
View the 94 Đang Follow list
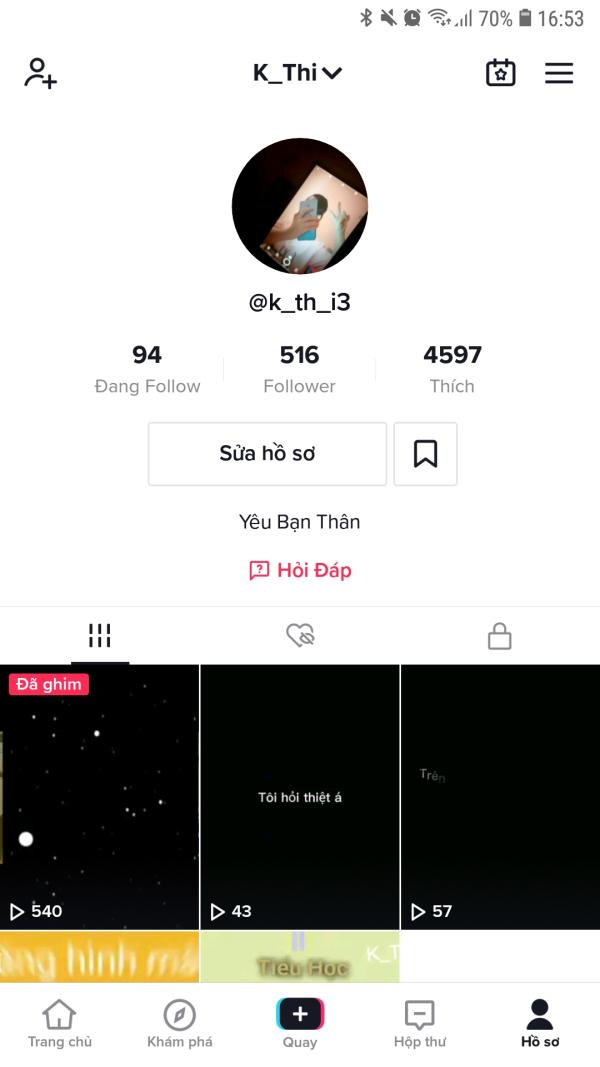click(x=147, y=368)
